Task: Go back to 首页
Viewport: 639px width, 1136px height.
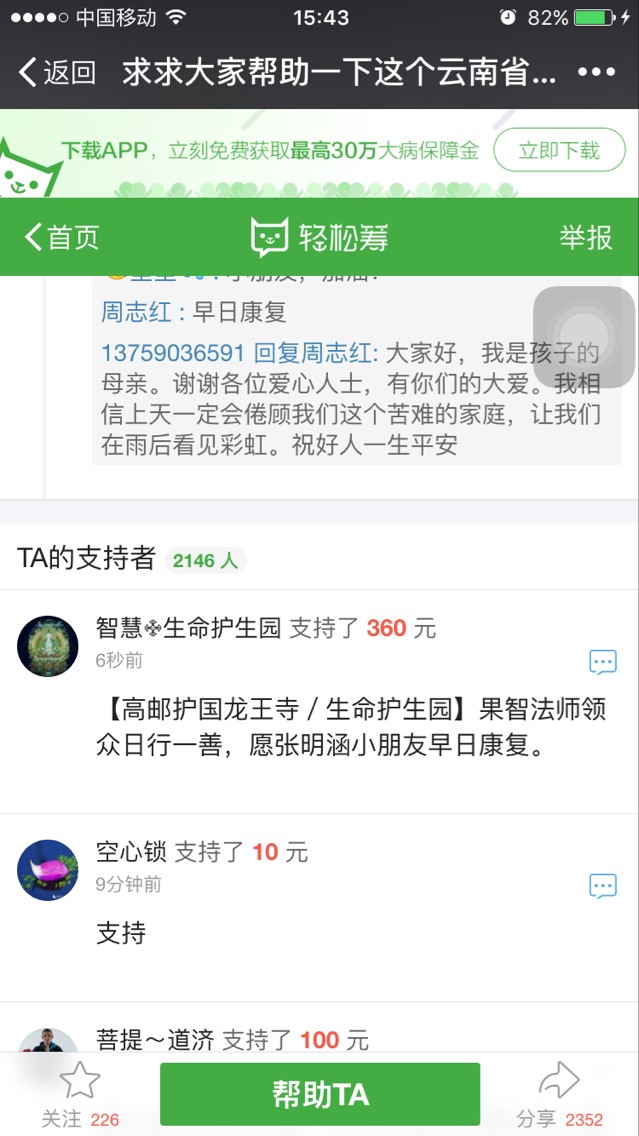Action: coord(62,237)
